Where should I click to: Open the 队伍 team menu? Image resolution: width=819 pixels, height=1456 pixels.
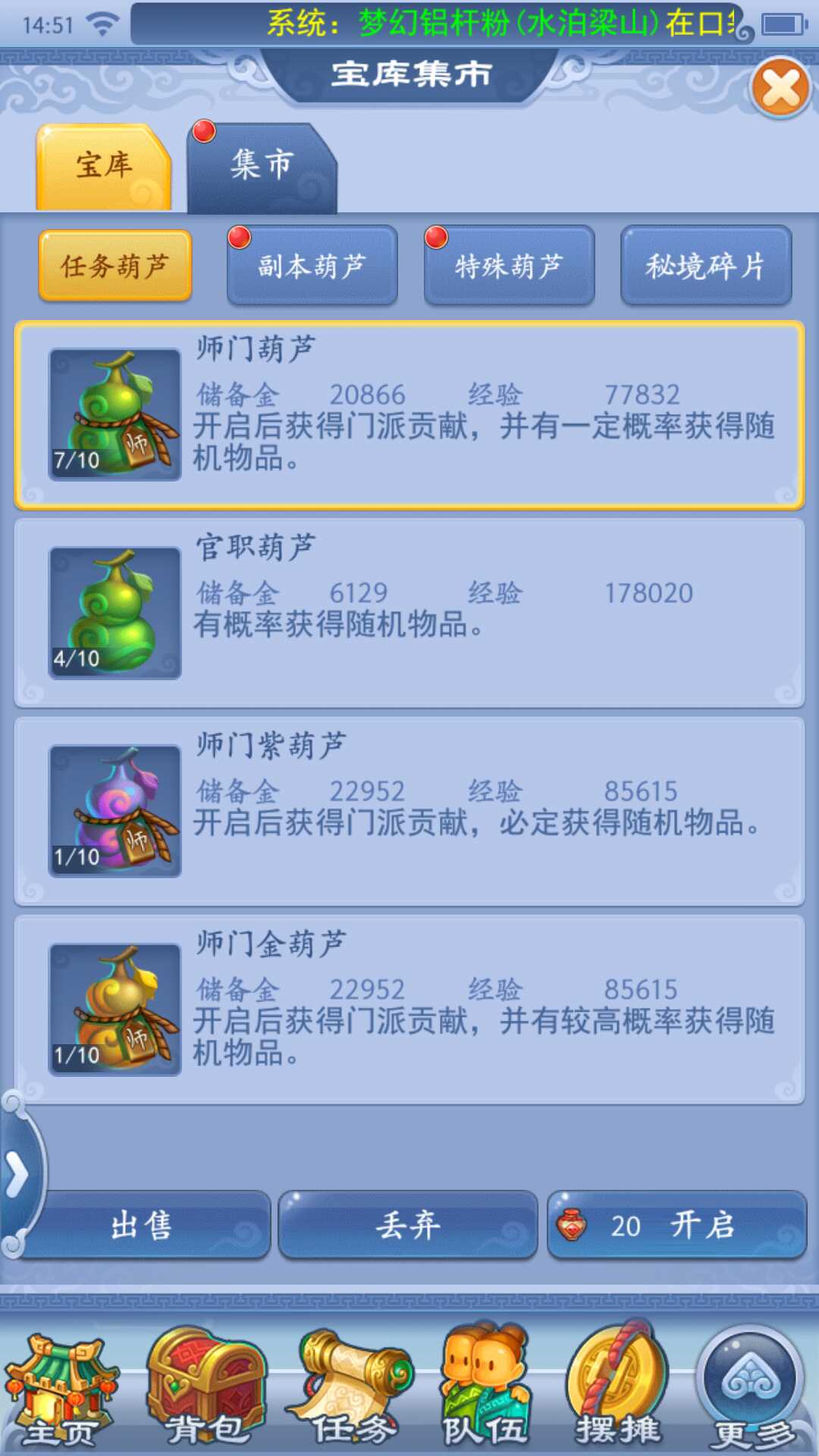click(x=485, y=1386)
